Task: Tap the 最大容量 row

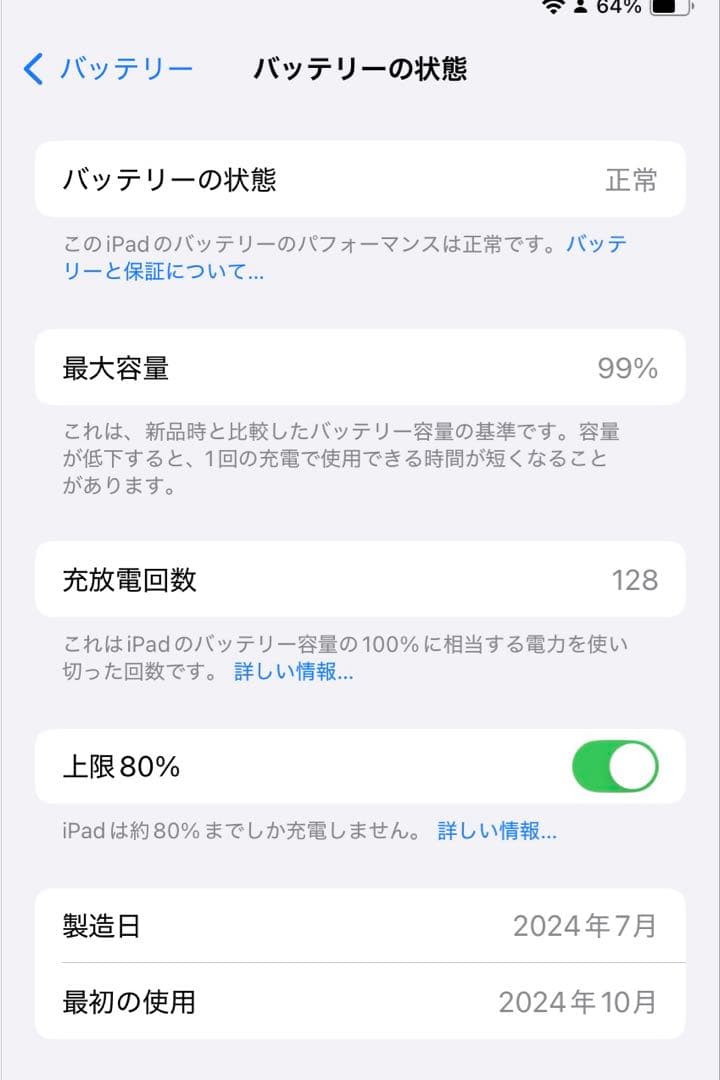Action: (x=360, y=368)
